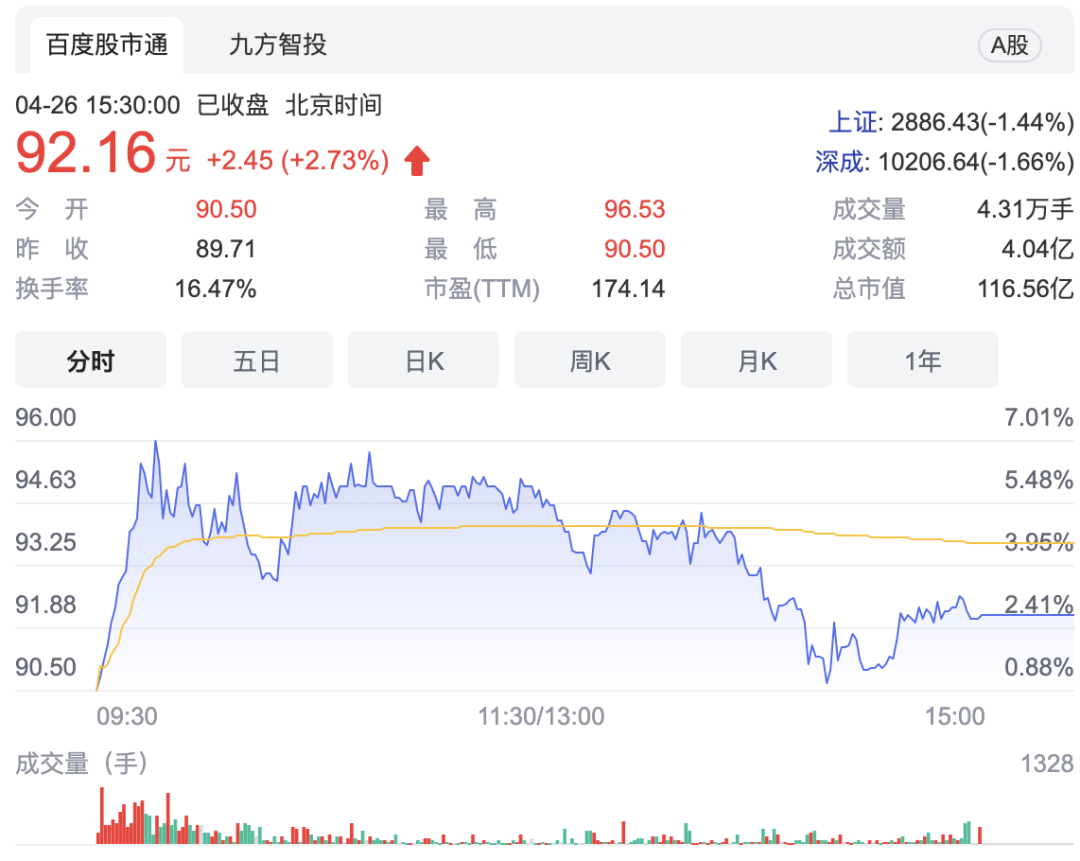Viewport: 1080px width, 861px height.
Task: Switch chart to 五日 view
Action: coord(257,360)
